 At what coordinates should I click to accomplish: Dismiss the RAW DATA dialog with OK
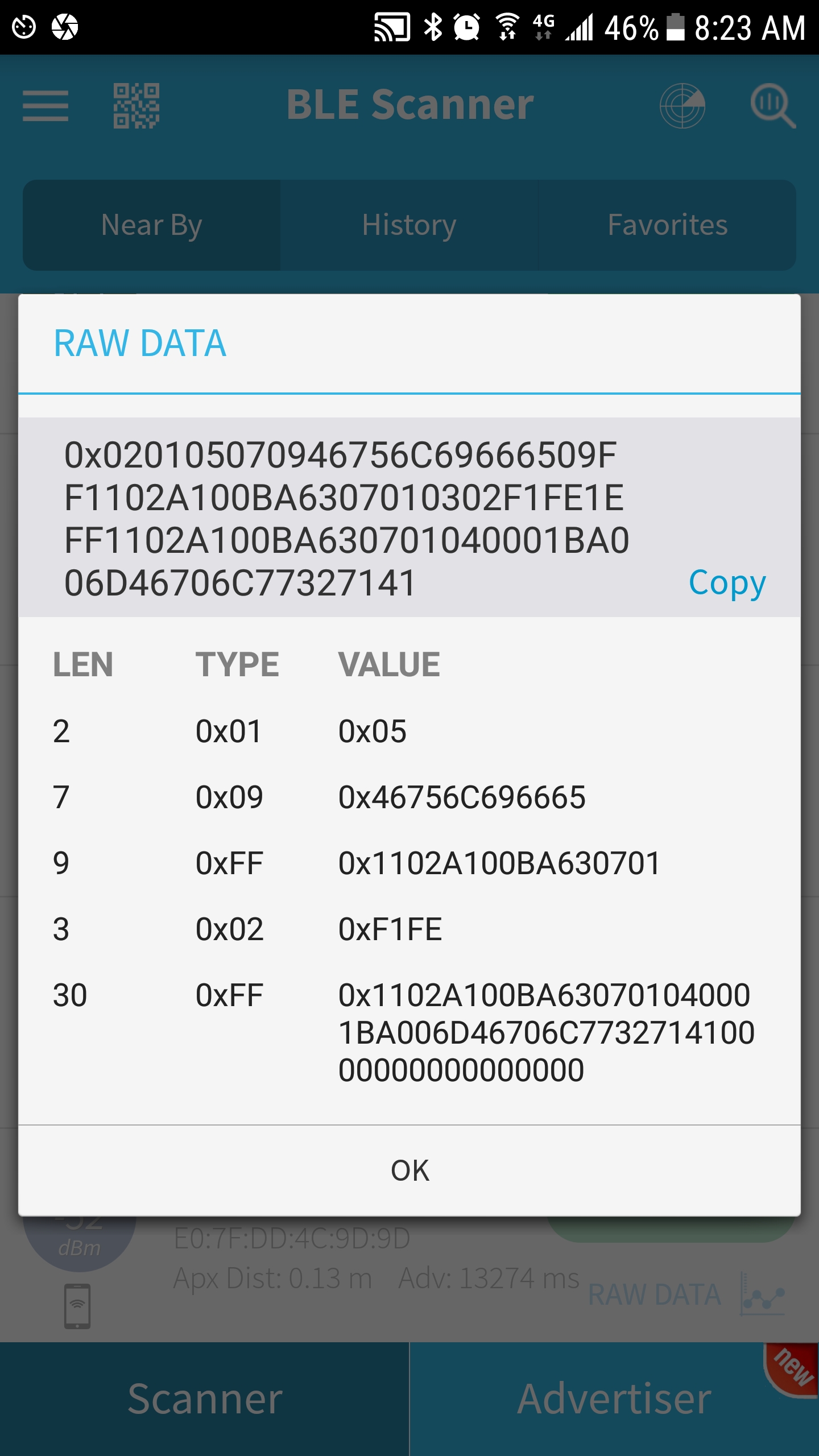pos(409,1170)
